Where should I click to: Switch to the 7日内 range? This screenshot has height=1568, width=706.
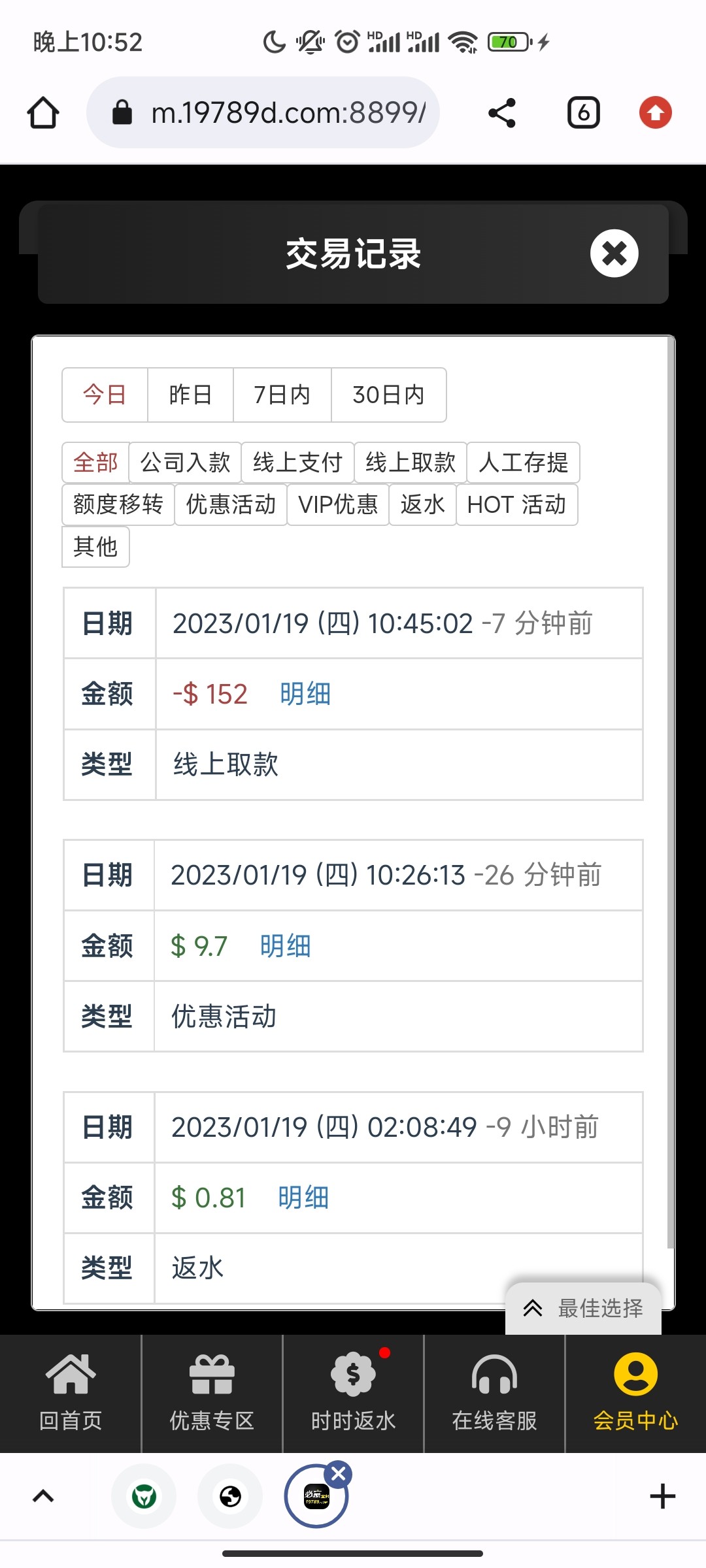click(282, 395)
